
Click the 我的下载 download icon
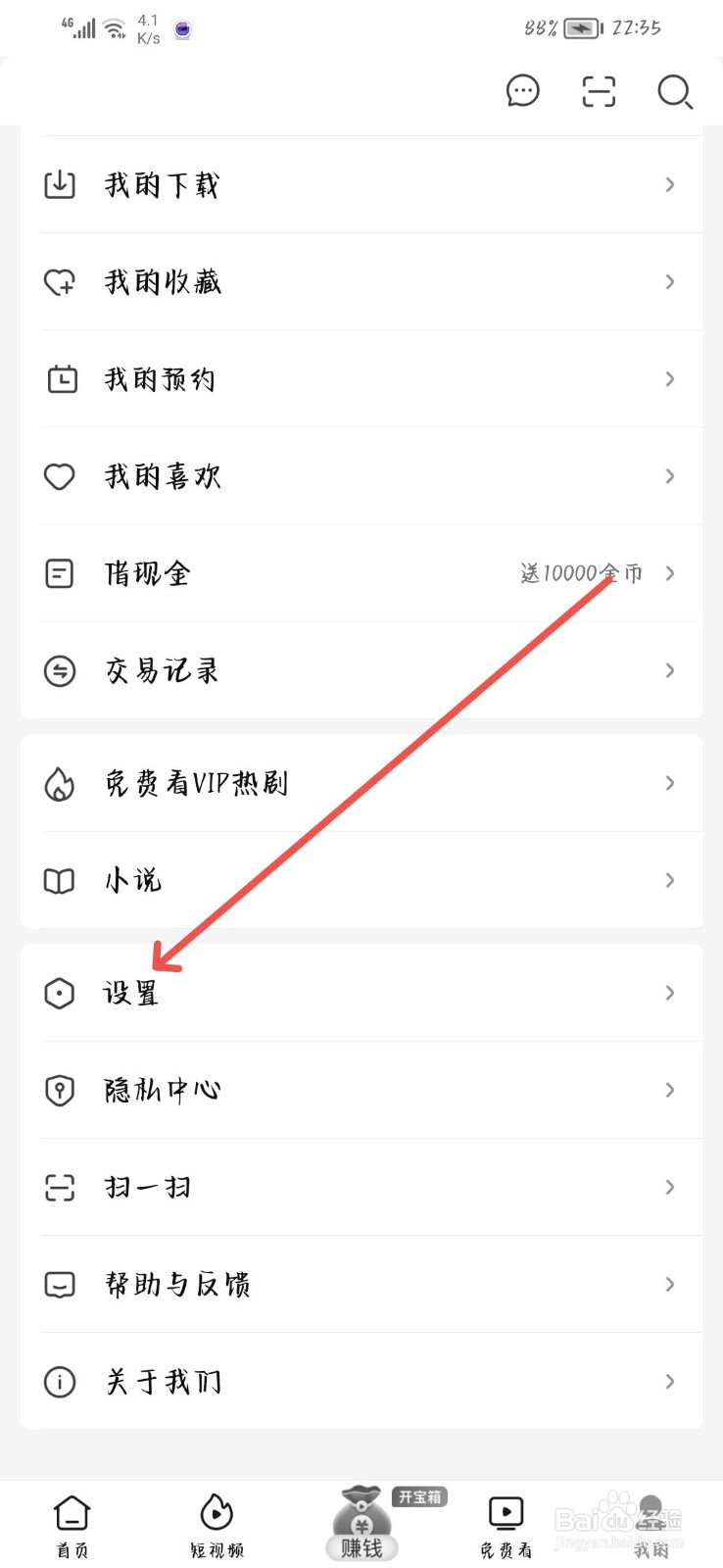(60, 184)
